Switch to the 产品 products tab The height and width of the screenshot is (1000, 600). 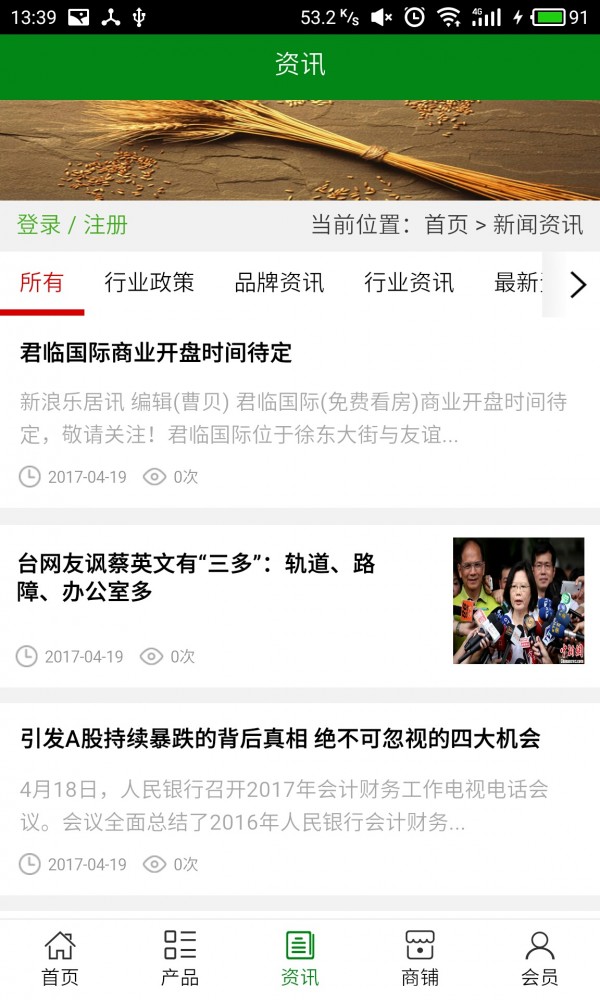(180, 958)
